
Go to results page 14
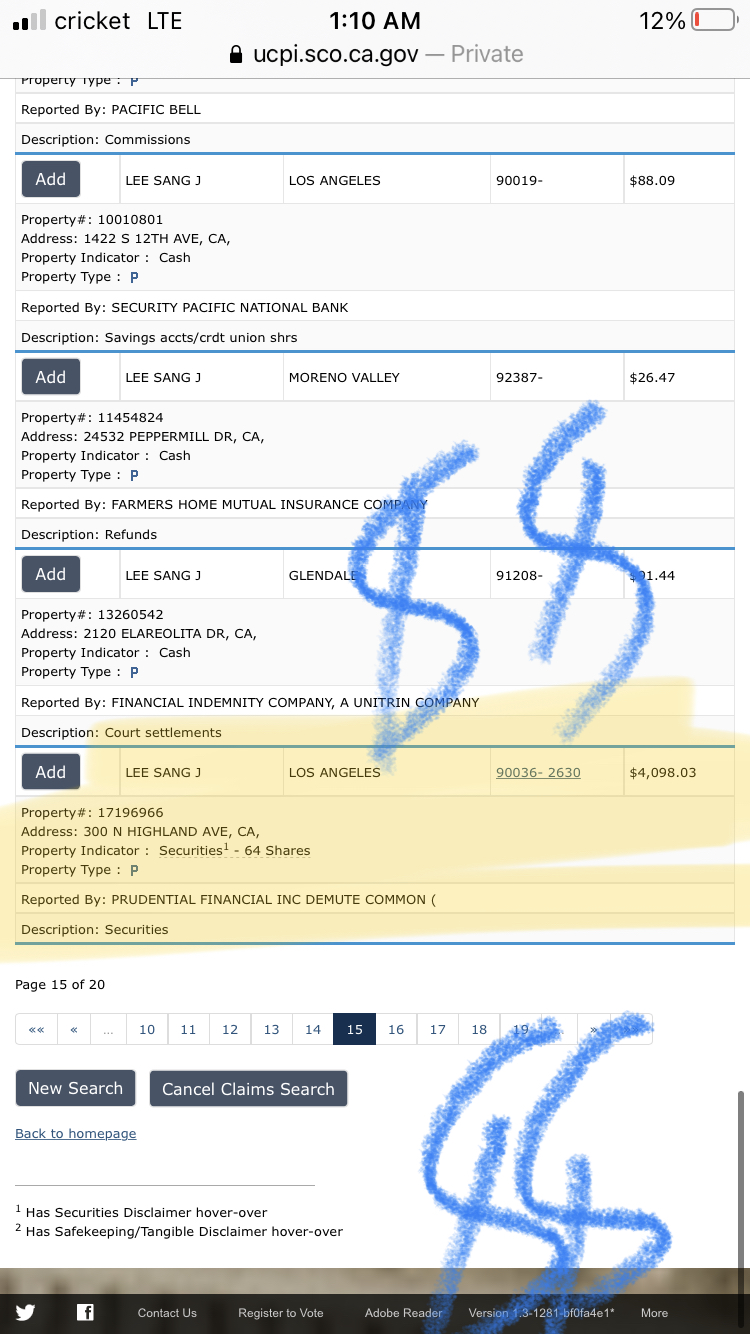(x=313, y=1029)
